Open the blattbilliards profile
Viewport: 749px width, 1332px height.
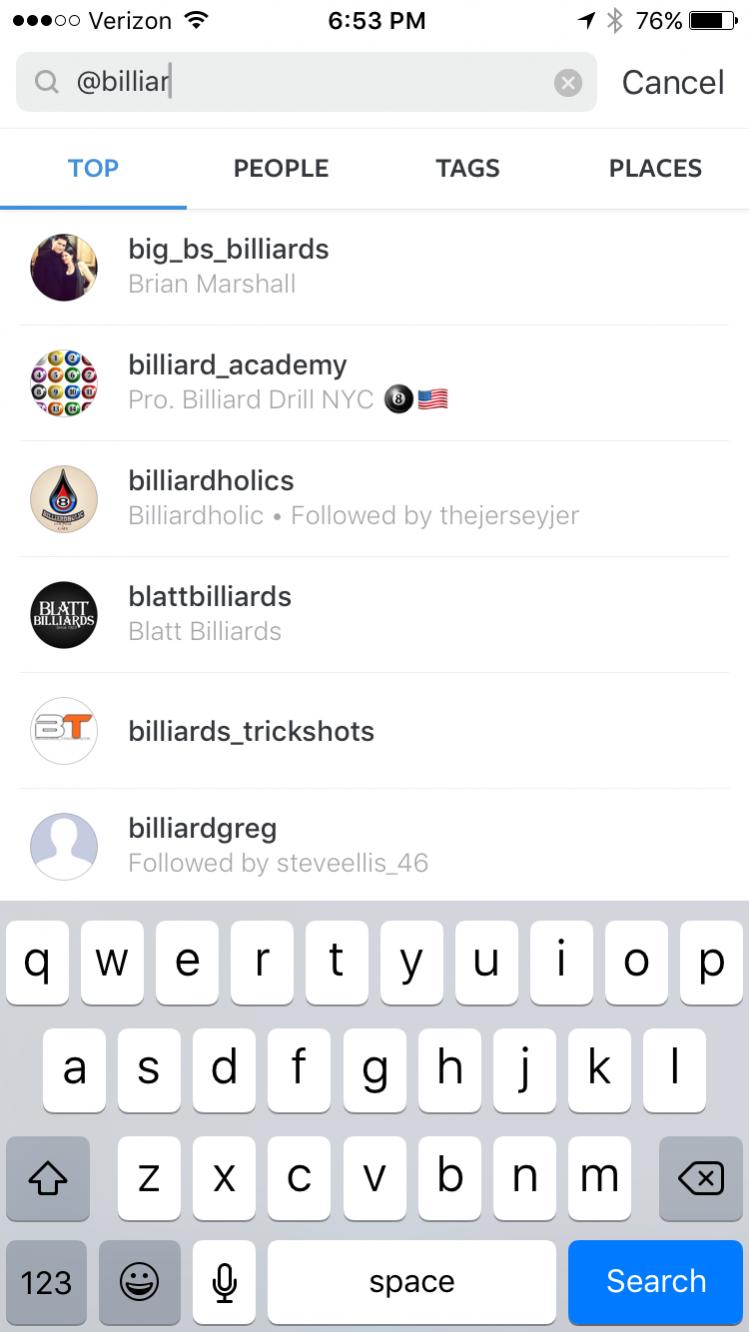(374, 615)
